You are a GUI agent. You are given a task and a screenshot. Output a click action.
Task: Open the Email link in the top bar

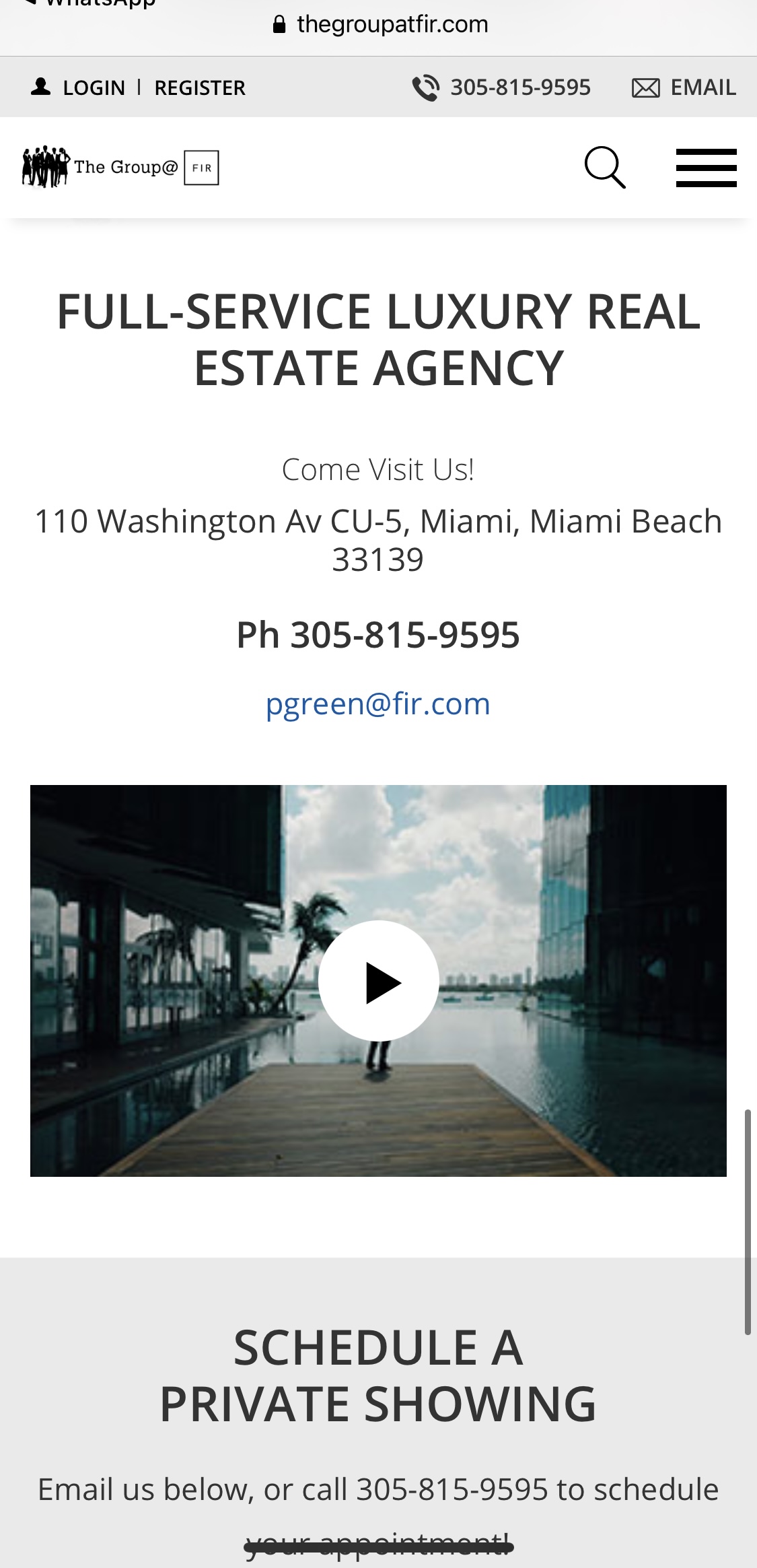[x=684, y=88]
